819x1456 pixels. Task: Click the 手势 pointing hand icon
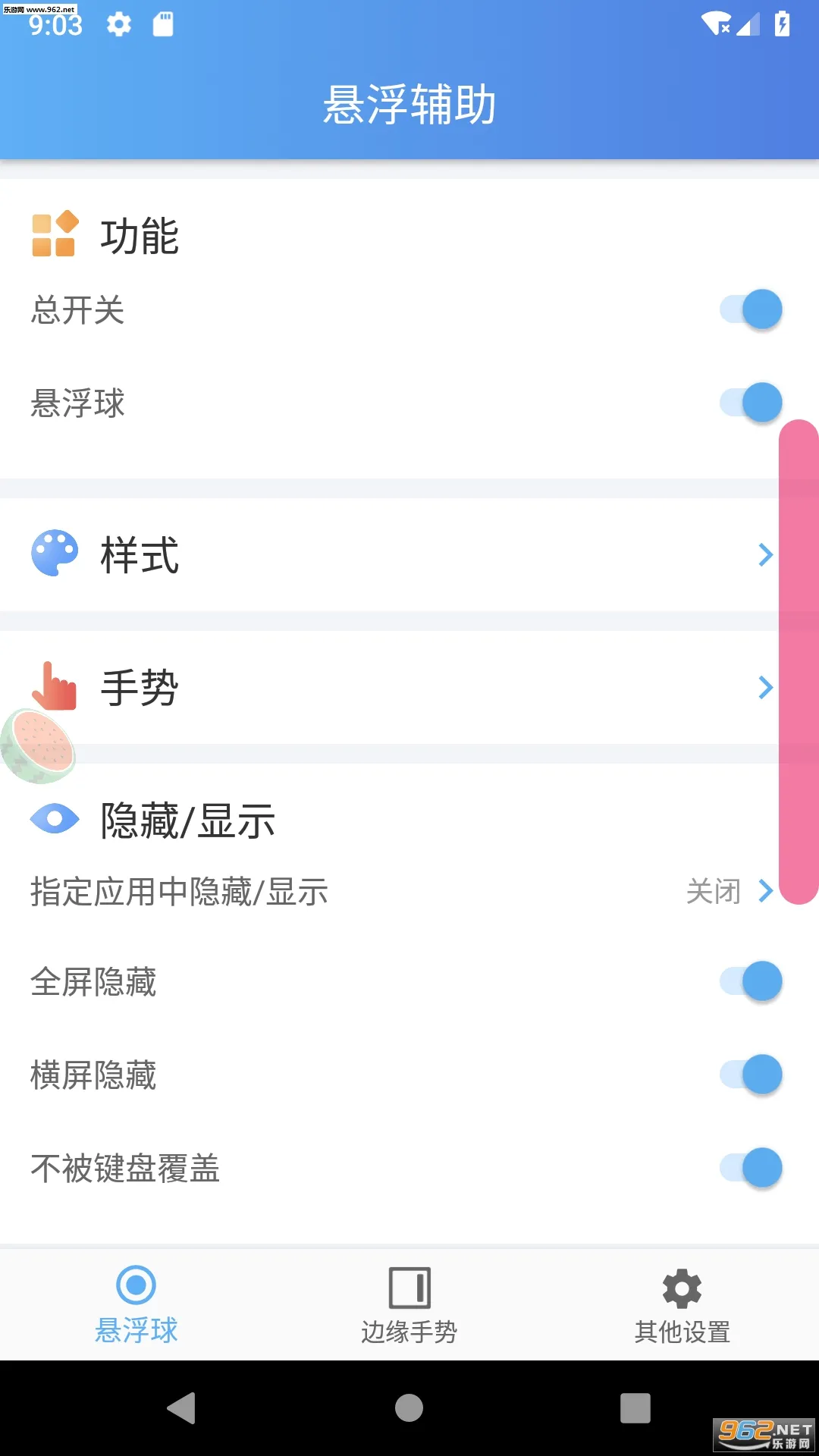(53, 686)
